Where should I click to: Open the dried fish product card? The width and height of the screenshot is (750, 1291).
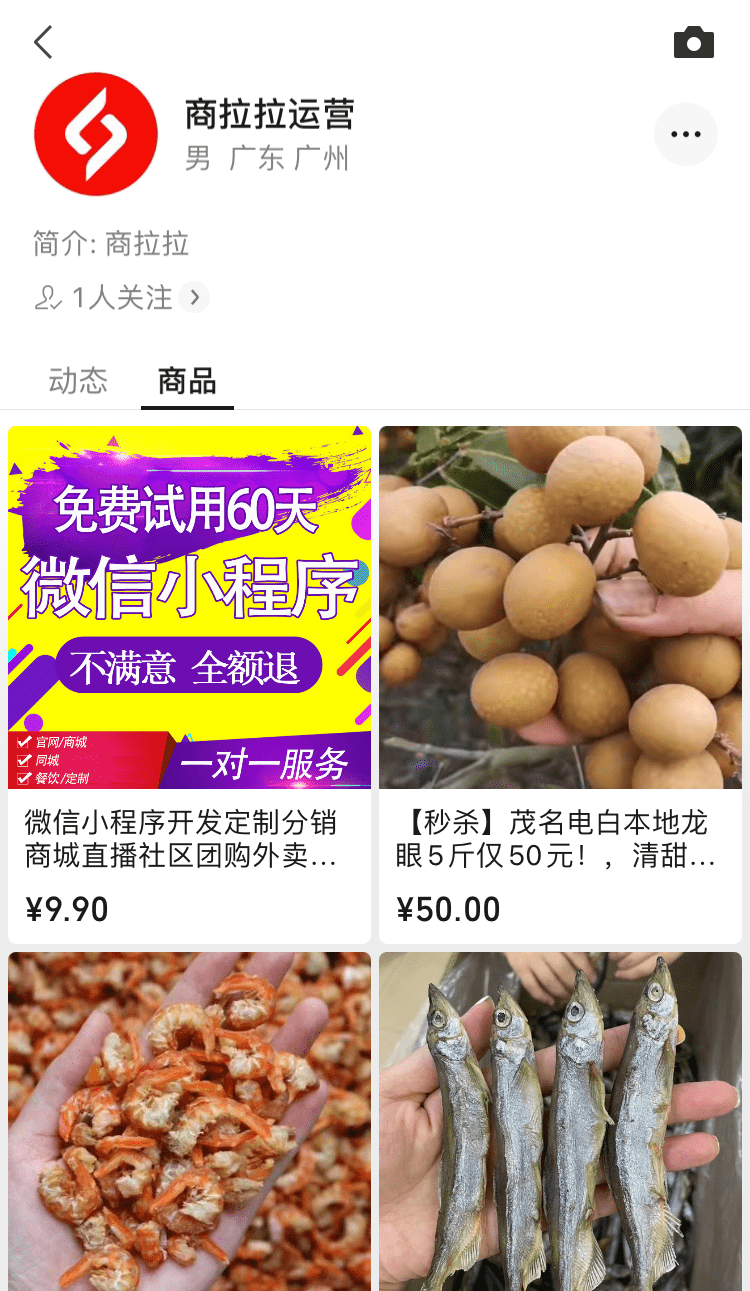point(560,1120)
